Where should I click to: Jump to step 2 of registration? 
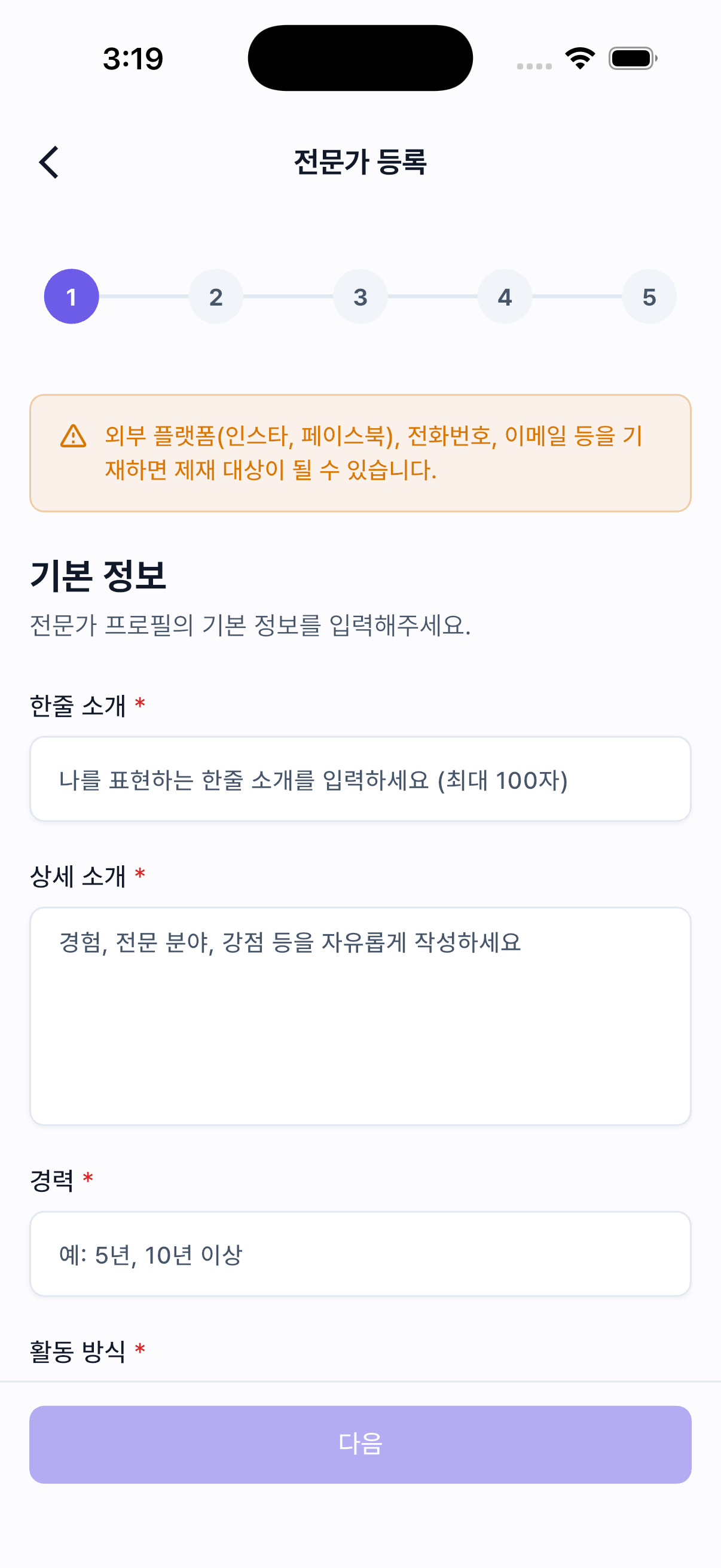click(x=215, y=297)
